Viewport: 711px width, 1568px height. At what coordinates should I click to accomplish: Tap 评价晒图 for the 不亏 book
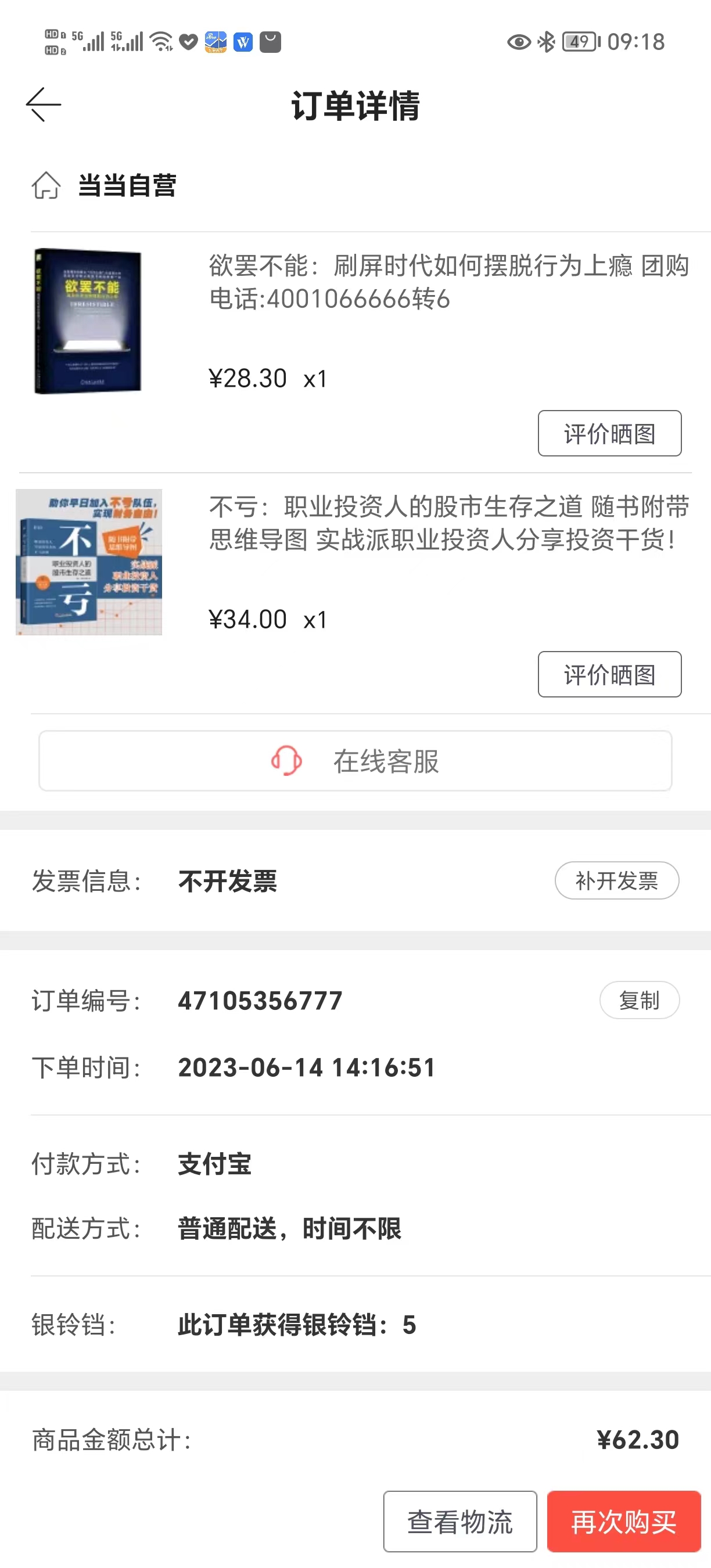point(609,674)
